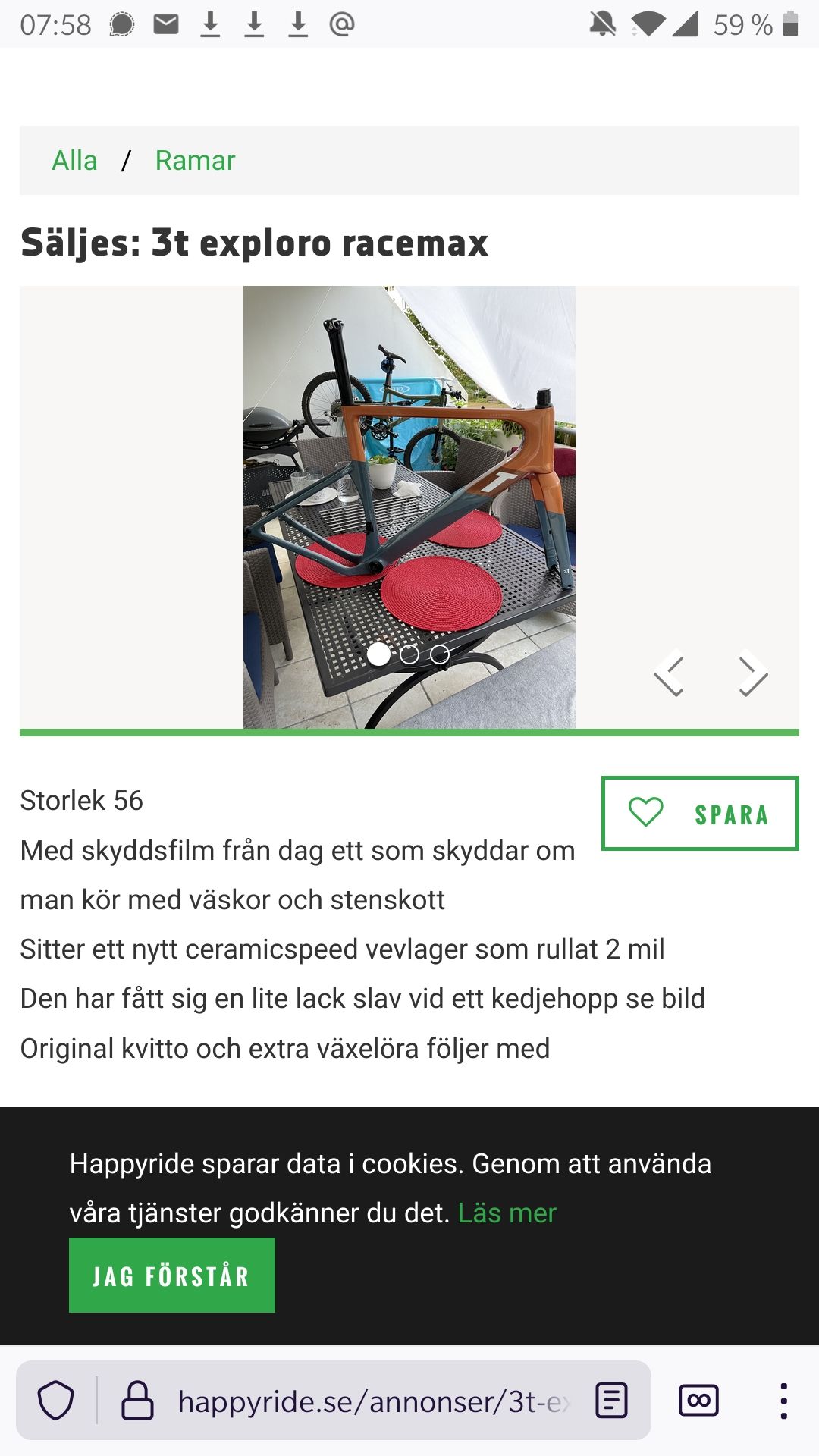Open the tracking protection shield
819x1456 pixels.
click(x=56, y=1401)
